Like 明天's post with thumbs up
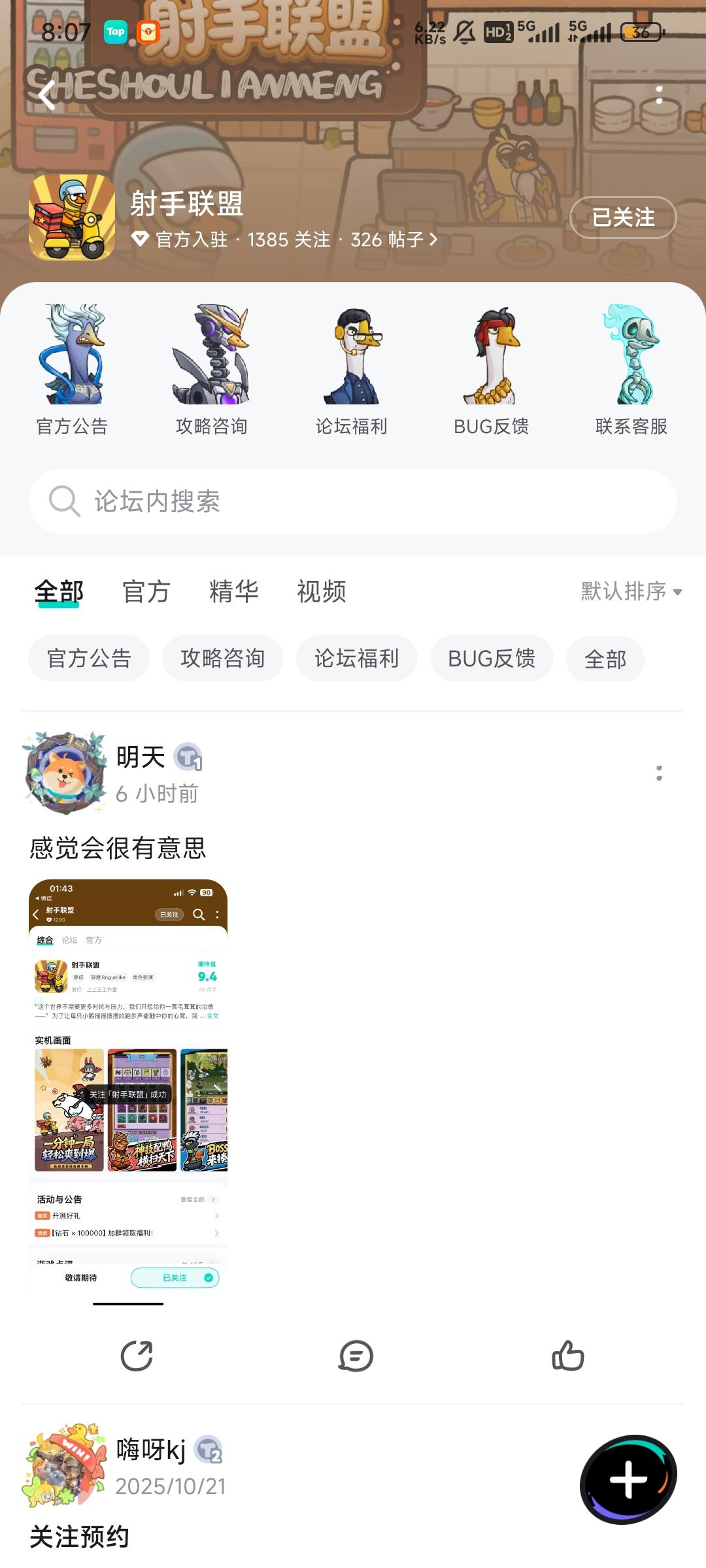706x1568 pixels. pyautogui.click(x=567, y=1357)
